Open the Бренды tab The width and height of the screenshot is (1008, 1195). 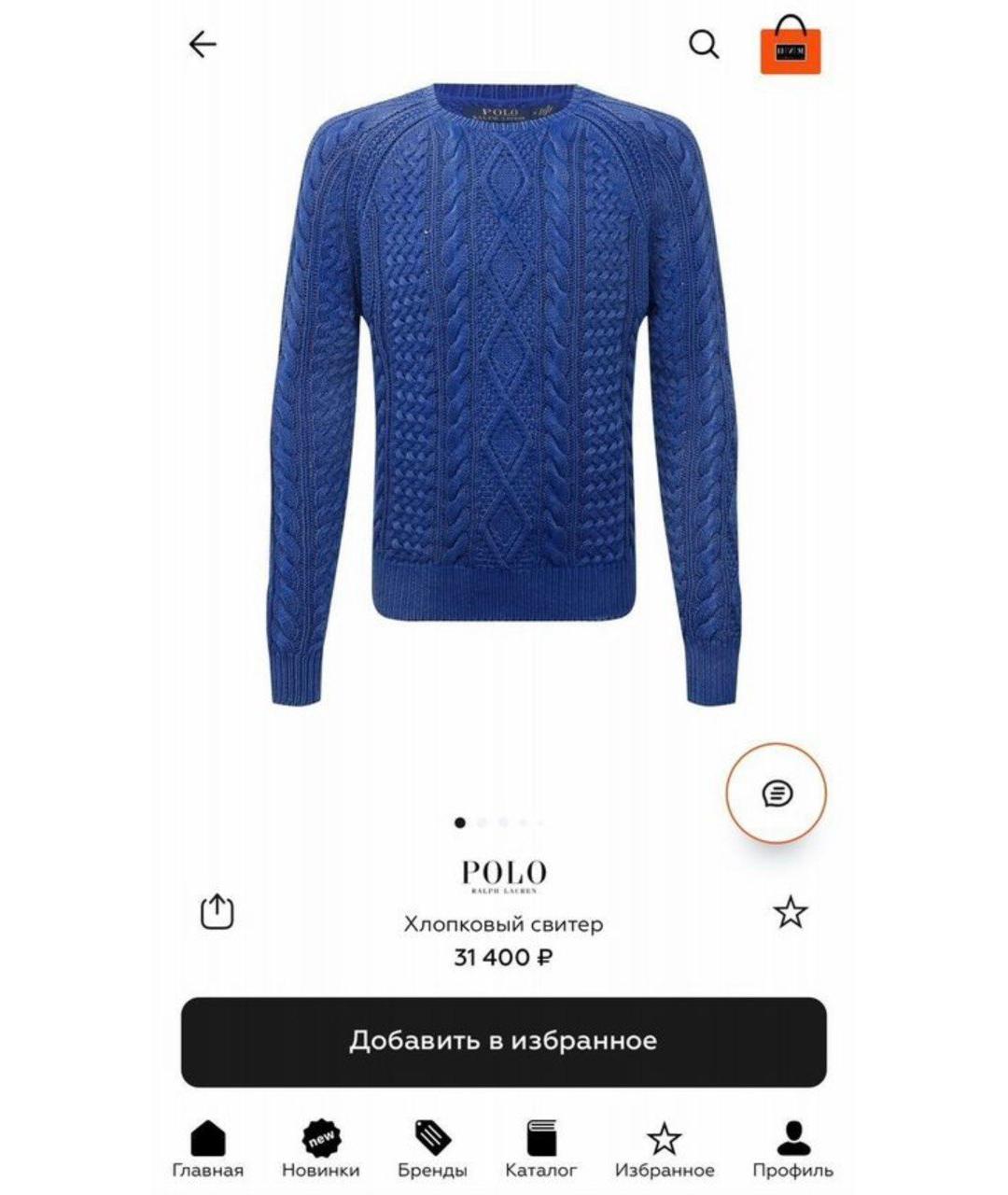tap(432, 1149)
